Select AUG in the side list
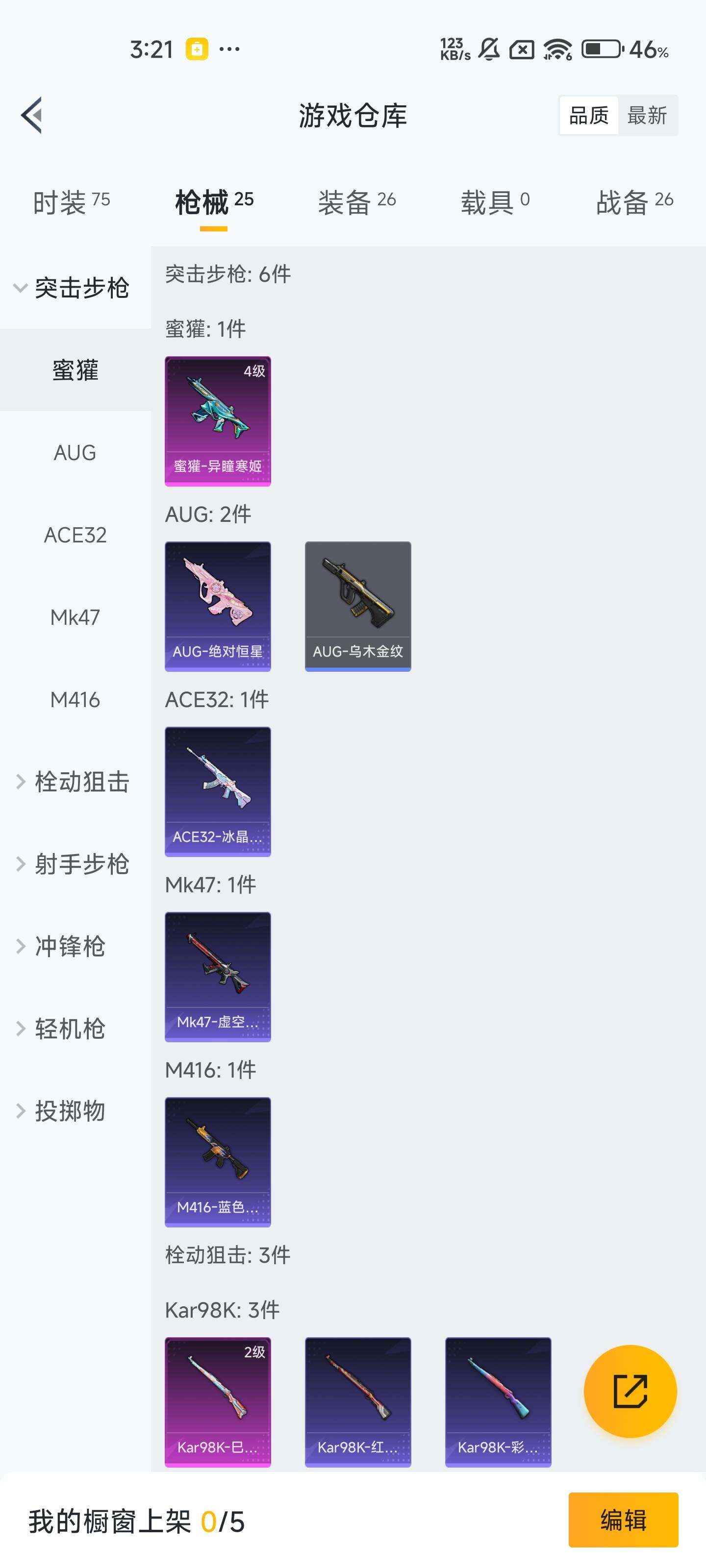706x1568 pixels. click(75, 453)
